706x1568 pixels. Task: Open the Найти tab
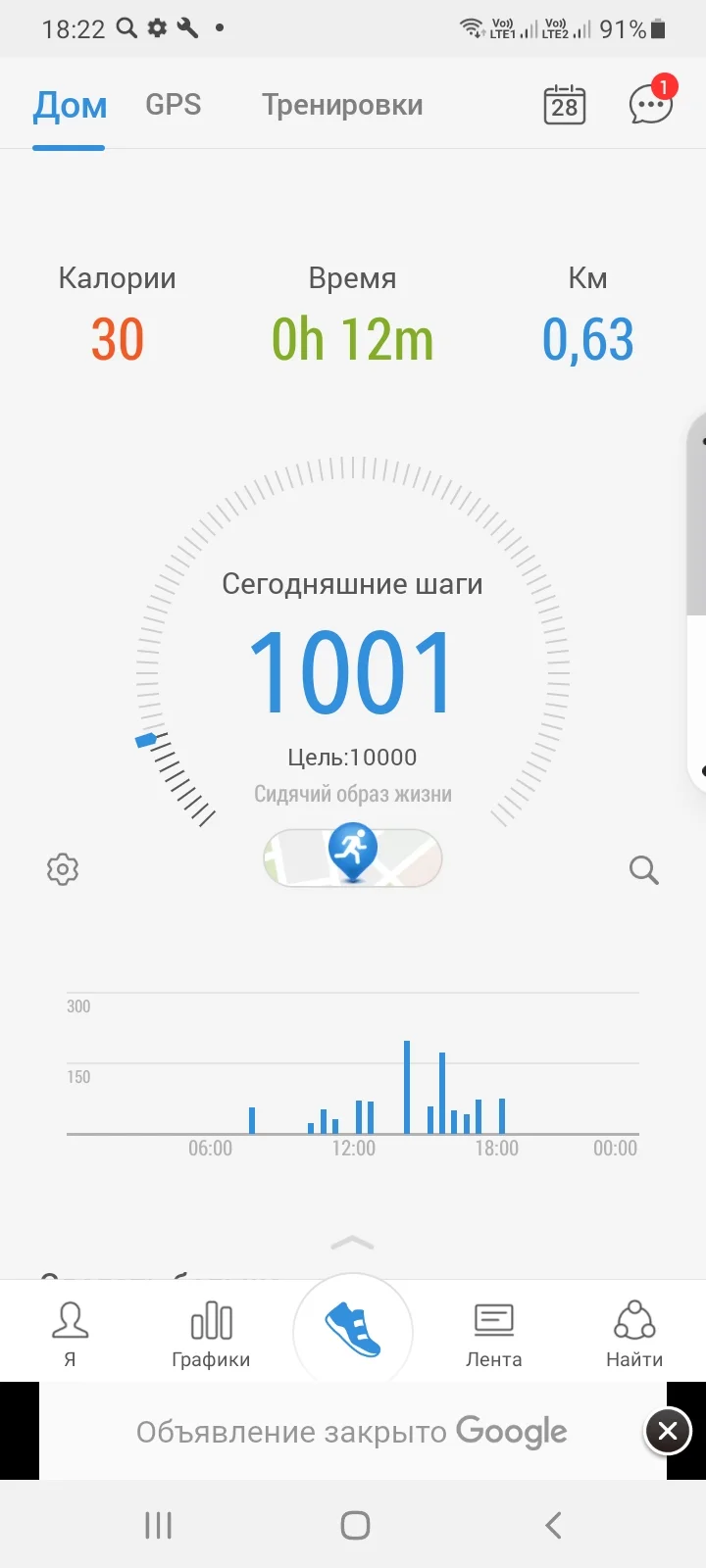(634, 1333)
